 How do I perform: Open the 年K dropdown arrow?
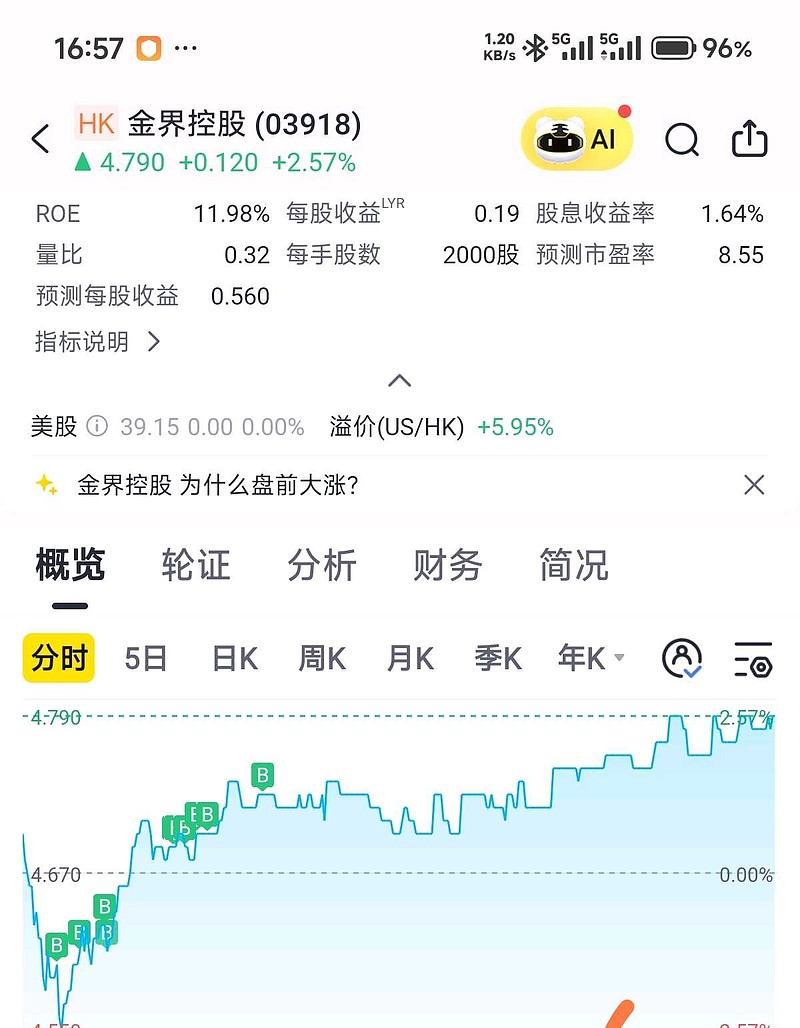(x=620, y=660)
